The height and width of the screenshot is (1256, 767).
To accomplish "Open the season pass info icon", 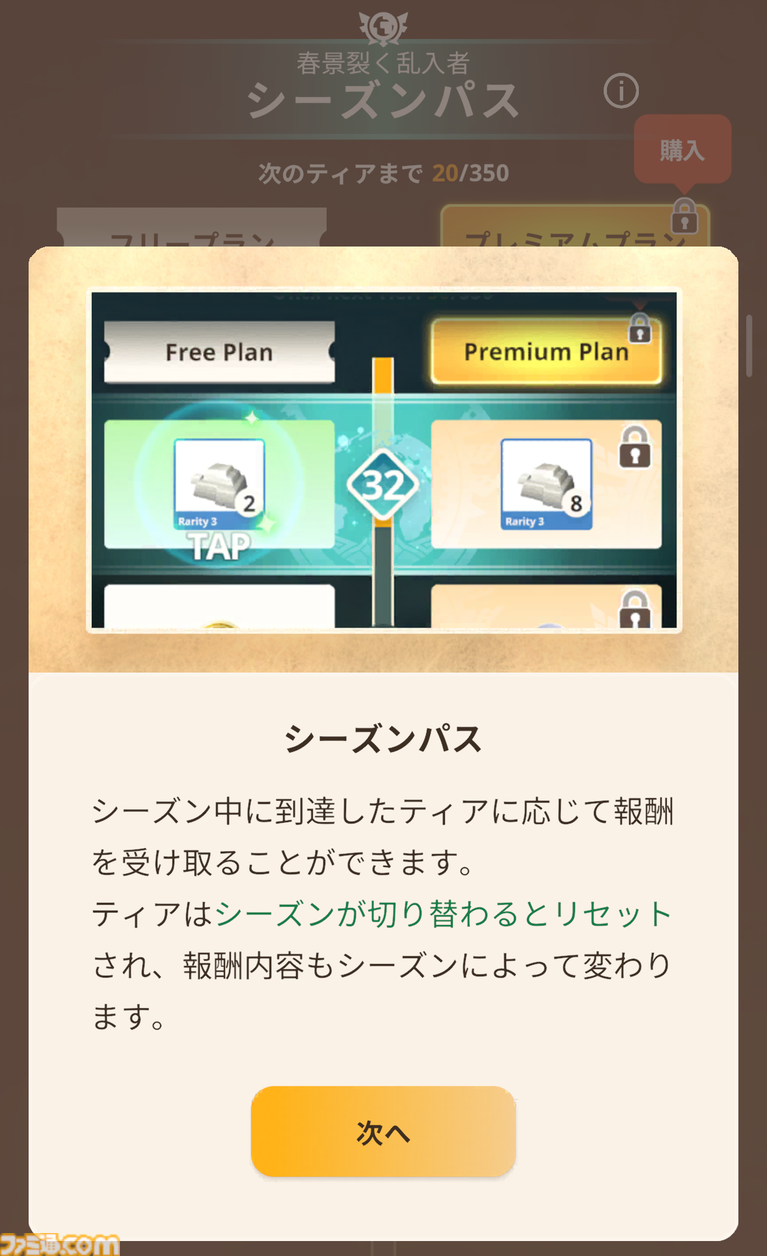I will coord(621,92).
